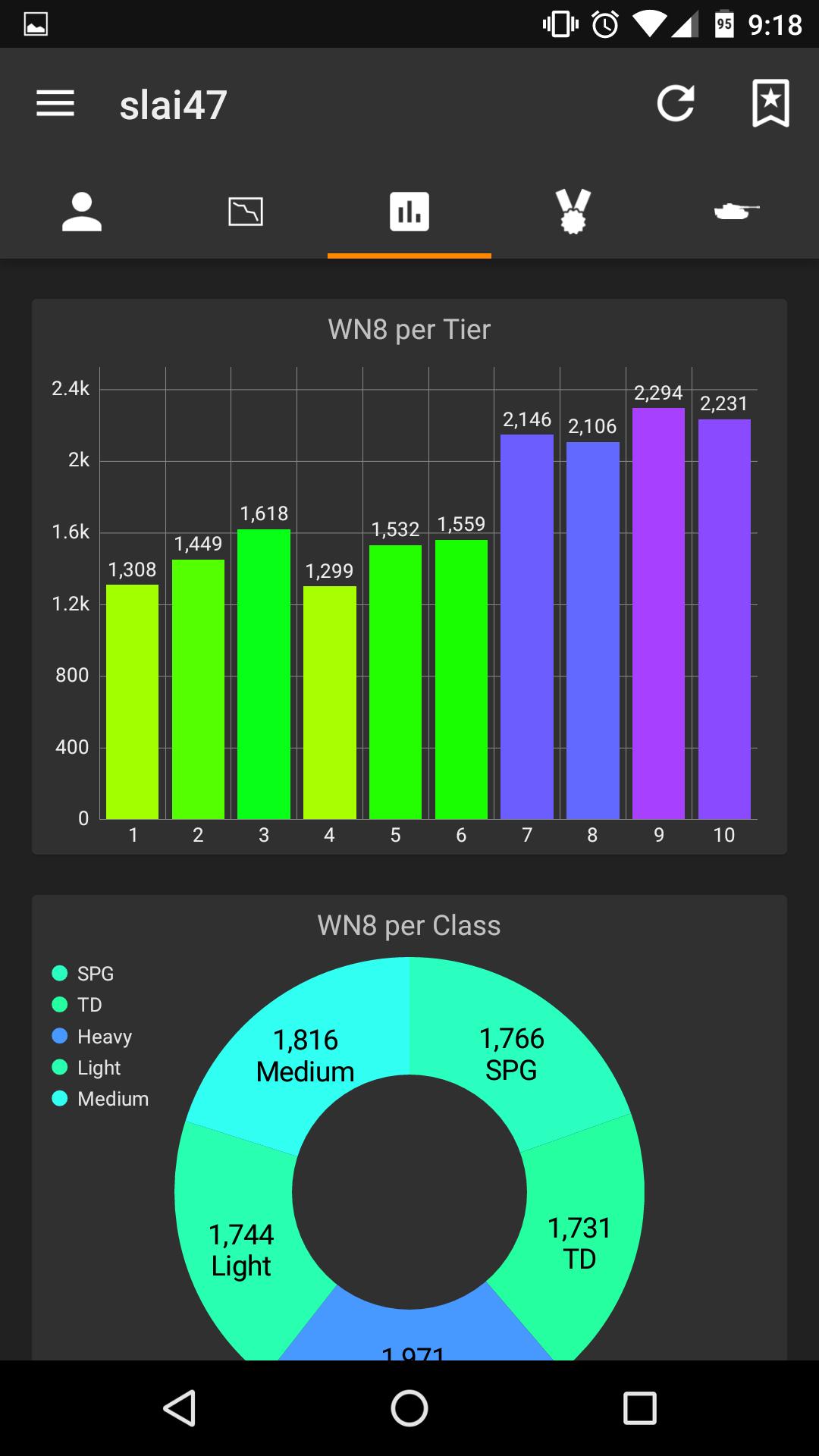
Task: Switch to the line graph tab
Action: pos(246,212)
